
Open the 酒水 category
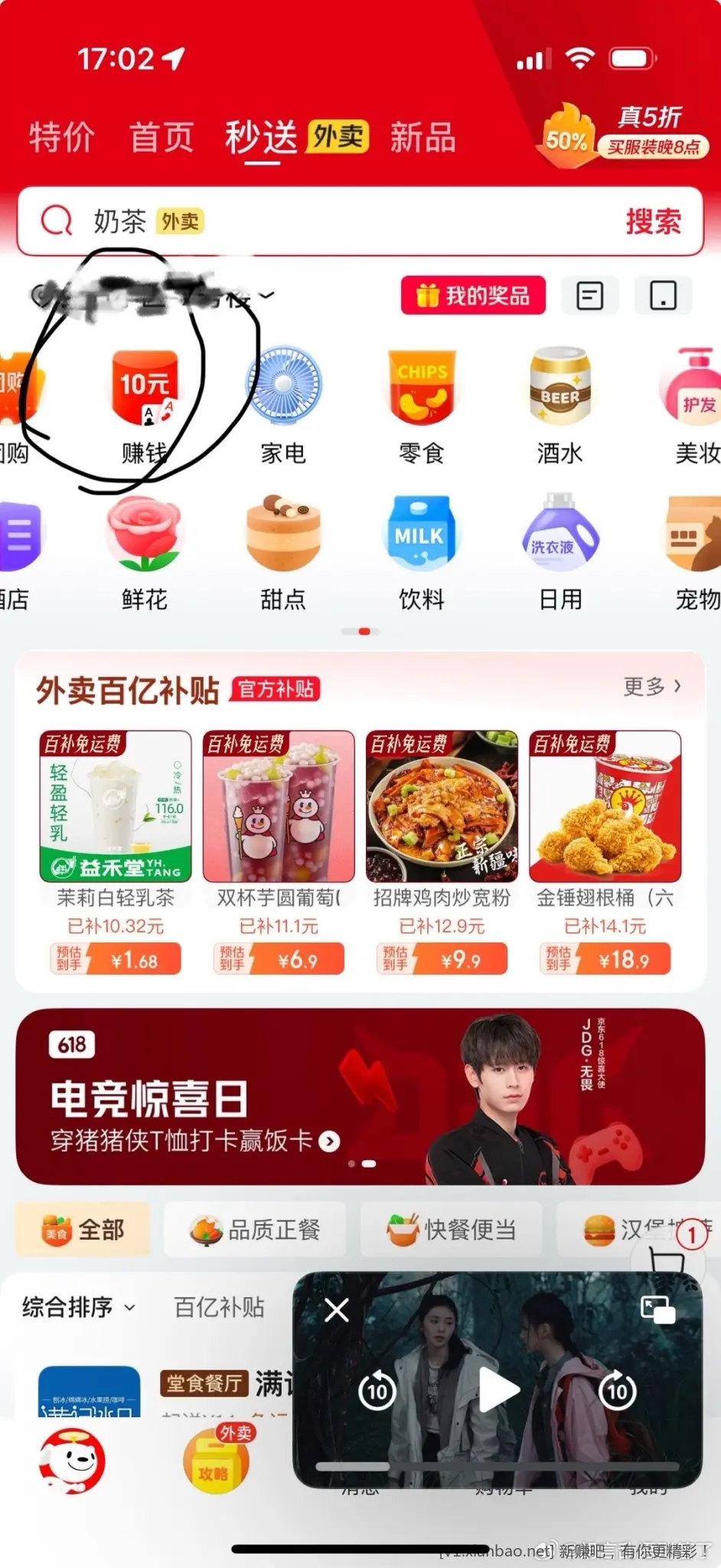point(560,406)
